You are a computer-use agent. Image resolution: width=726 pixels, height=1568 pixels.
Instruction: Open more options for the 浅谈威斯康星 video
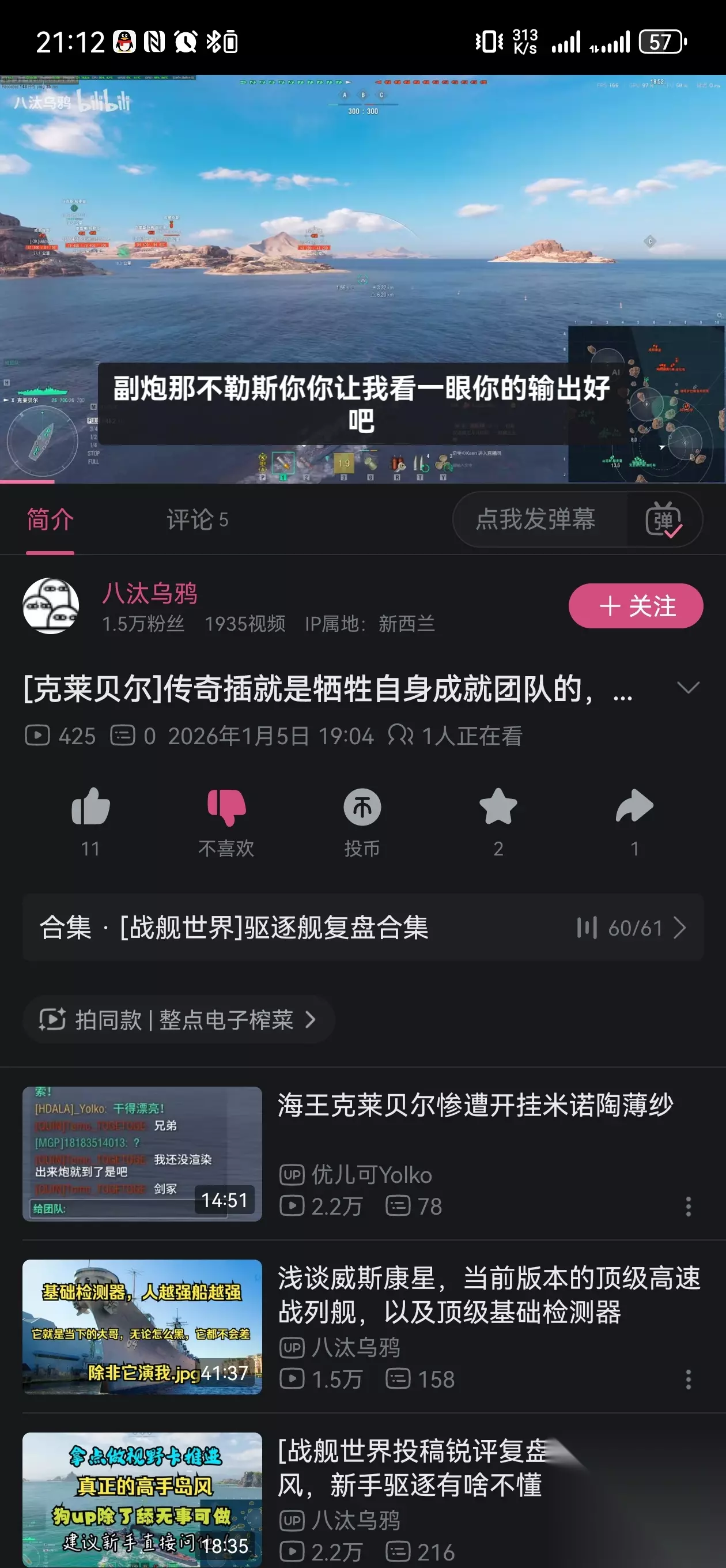pyautogui.click(x=689, y=1379)
